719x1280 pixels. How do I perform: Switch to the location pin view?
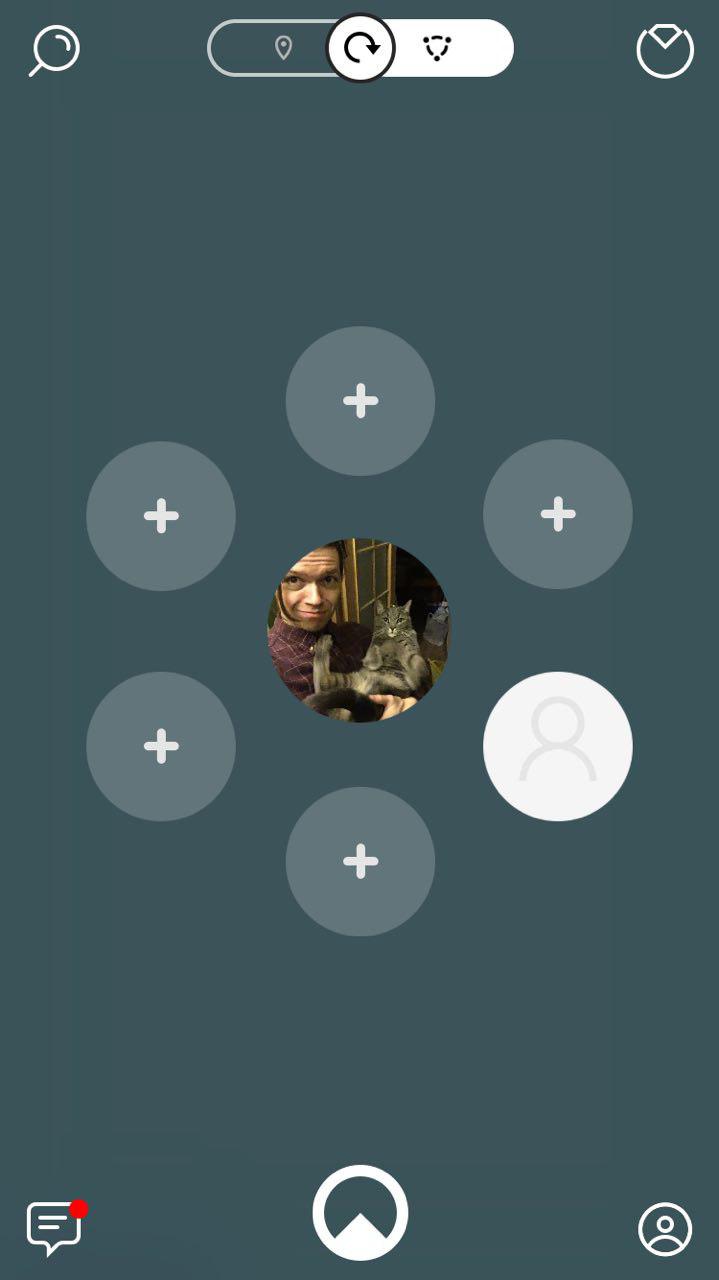[283, 48]
